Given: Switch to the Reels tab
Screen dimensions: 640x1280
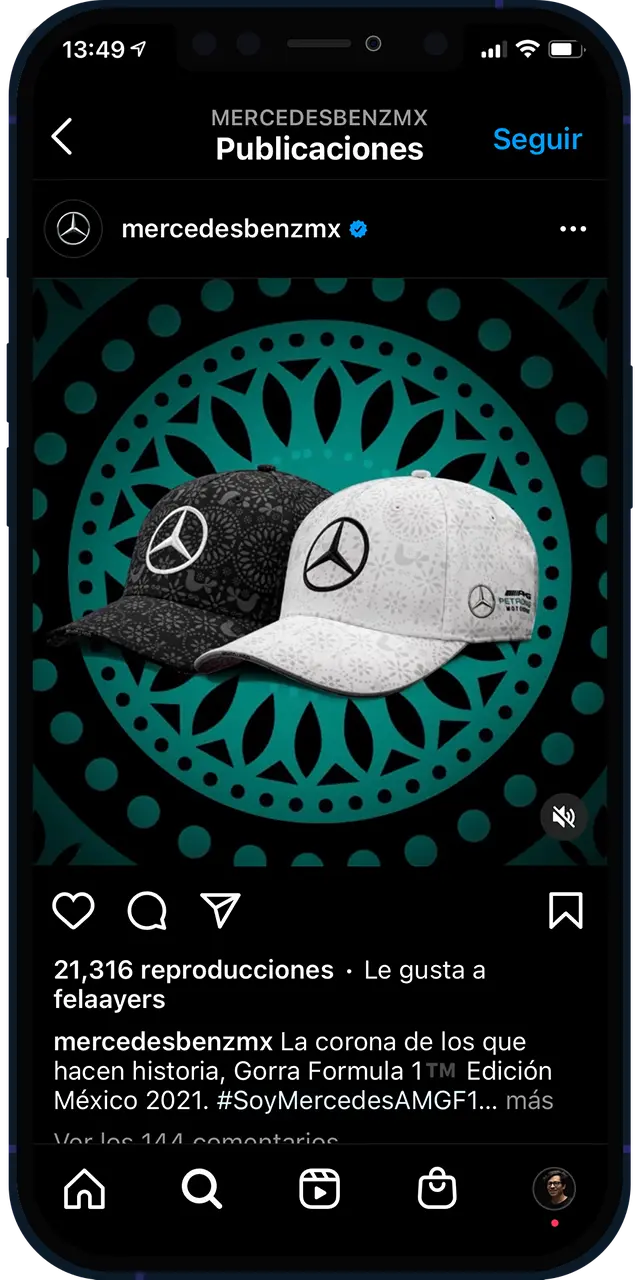Looking at the screenshot, I should click(x=319, y=1189).
